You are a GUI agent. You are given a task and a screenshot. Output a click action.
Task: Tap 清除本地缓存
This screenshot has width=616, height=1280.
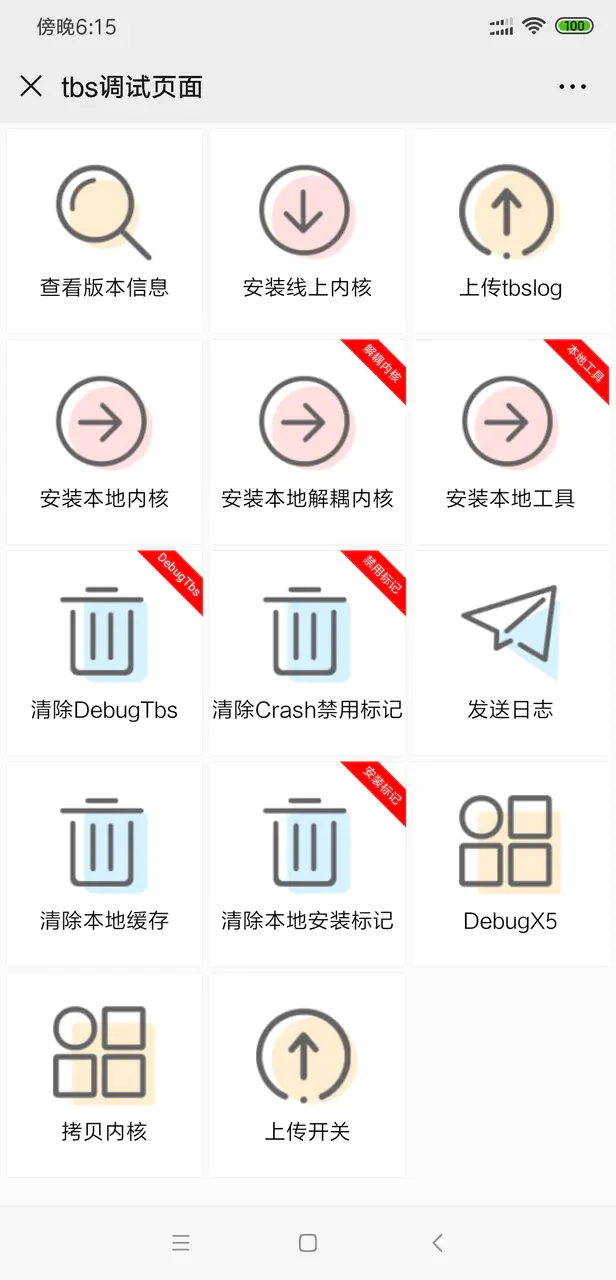(x=104, y=864)
